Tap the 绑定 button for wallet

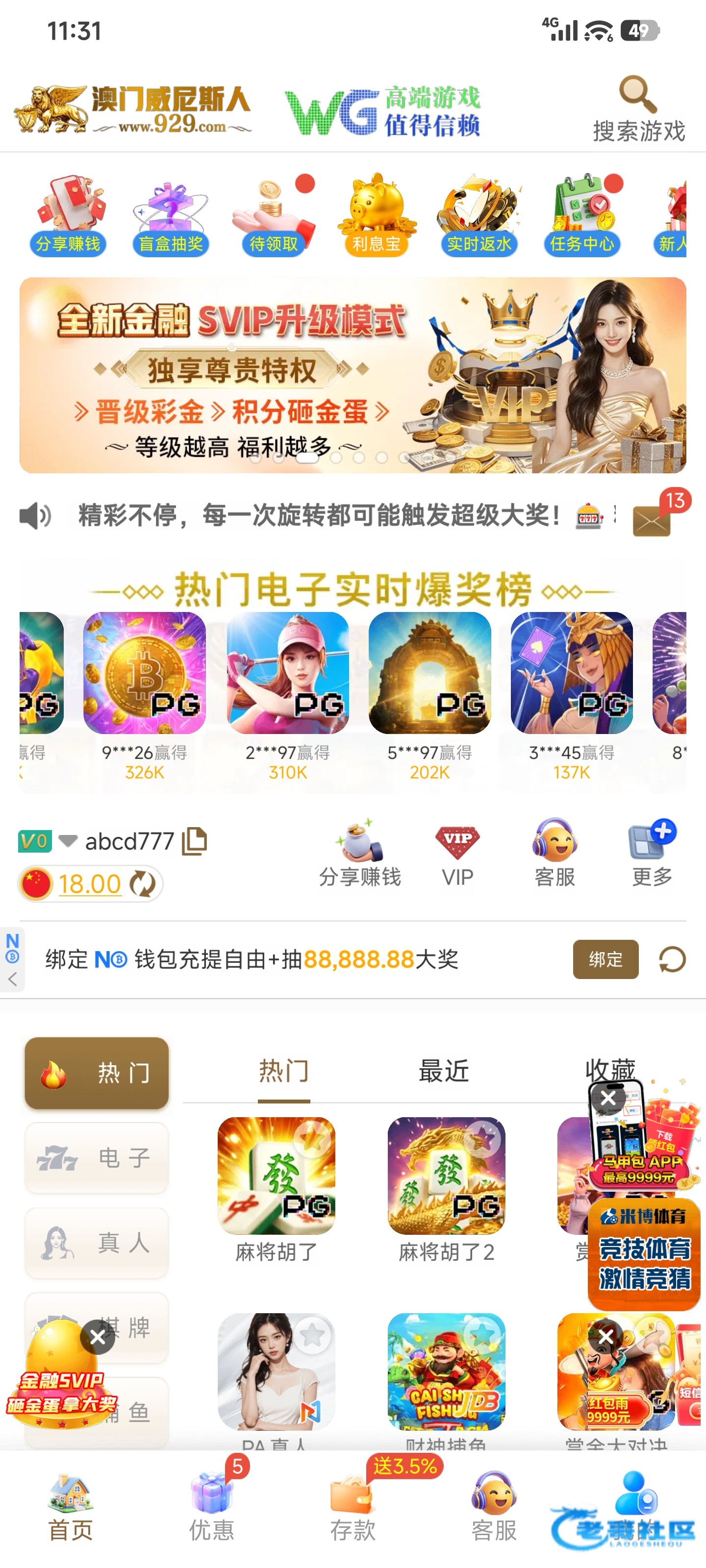point(605,959)
